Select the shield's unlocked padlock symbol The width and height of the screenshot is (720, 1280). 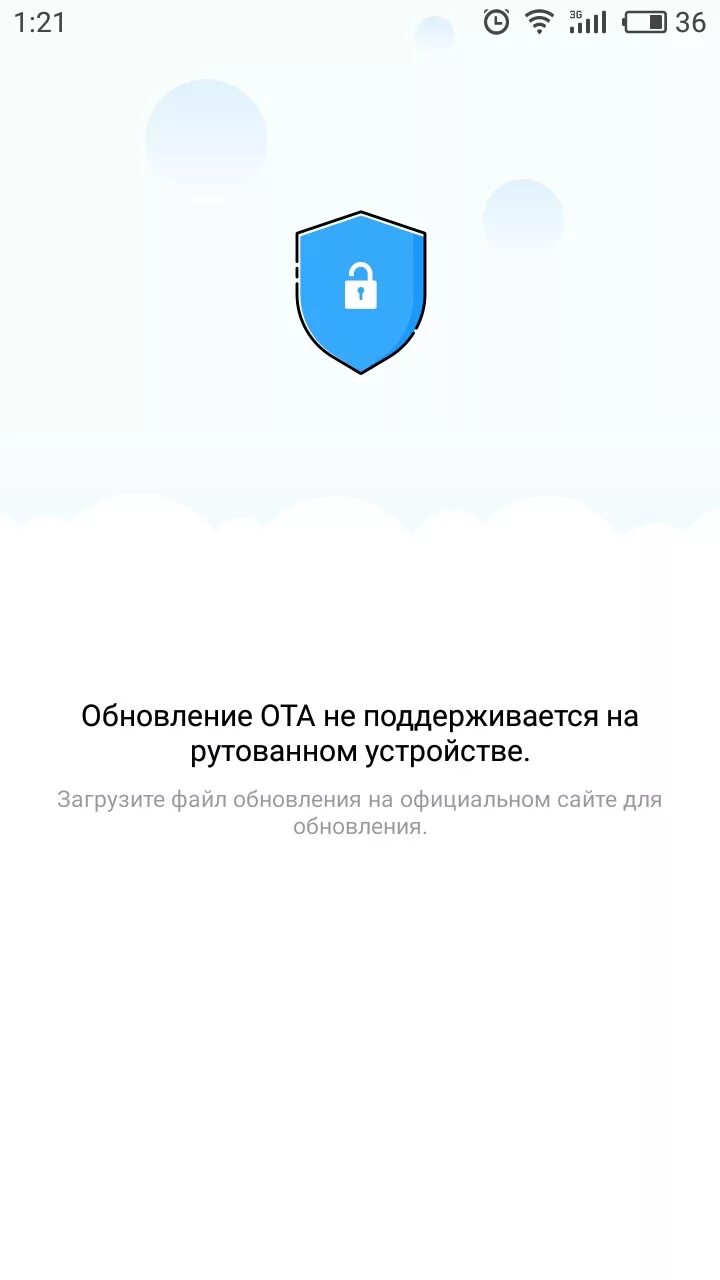pos(360,290)
